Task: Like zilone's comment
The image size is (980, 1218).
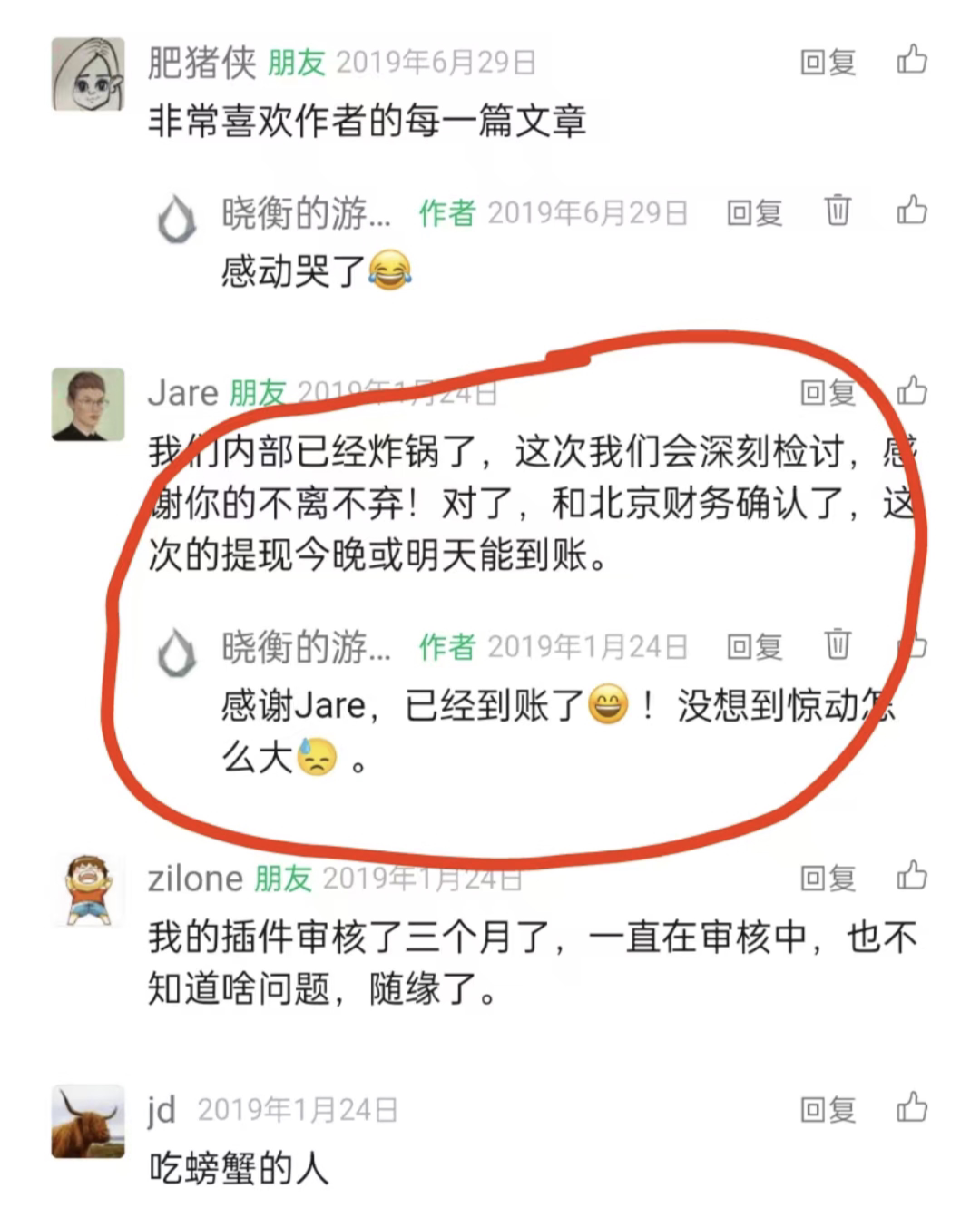Action: tap(911, 876)
